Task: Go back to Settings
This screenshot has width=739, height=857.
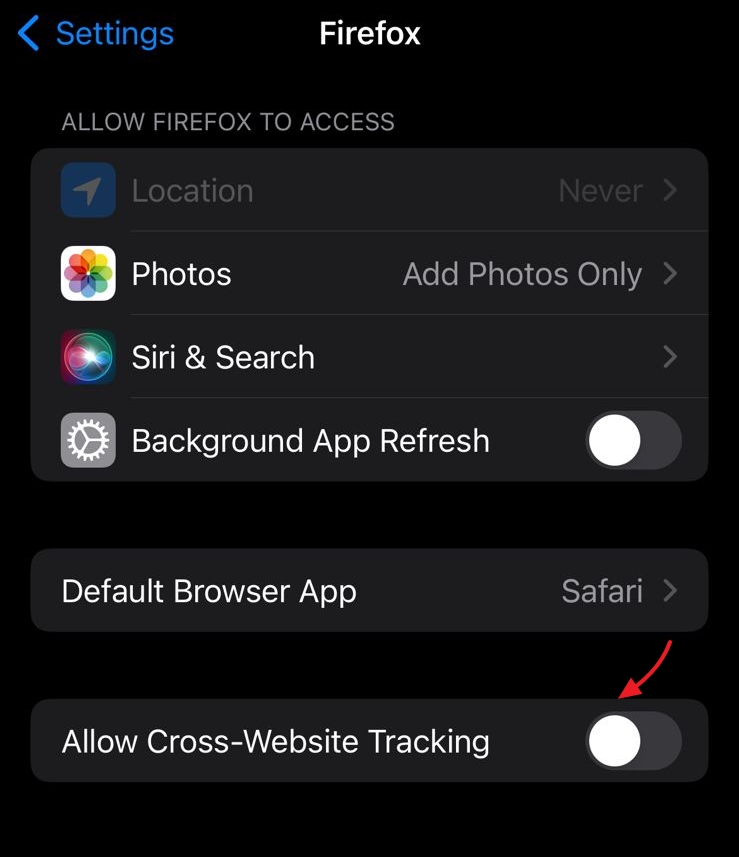Action: 96,33
